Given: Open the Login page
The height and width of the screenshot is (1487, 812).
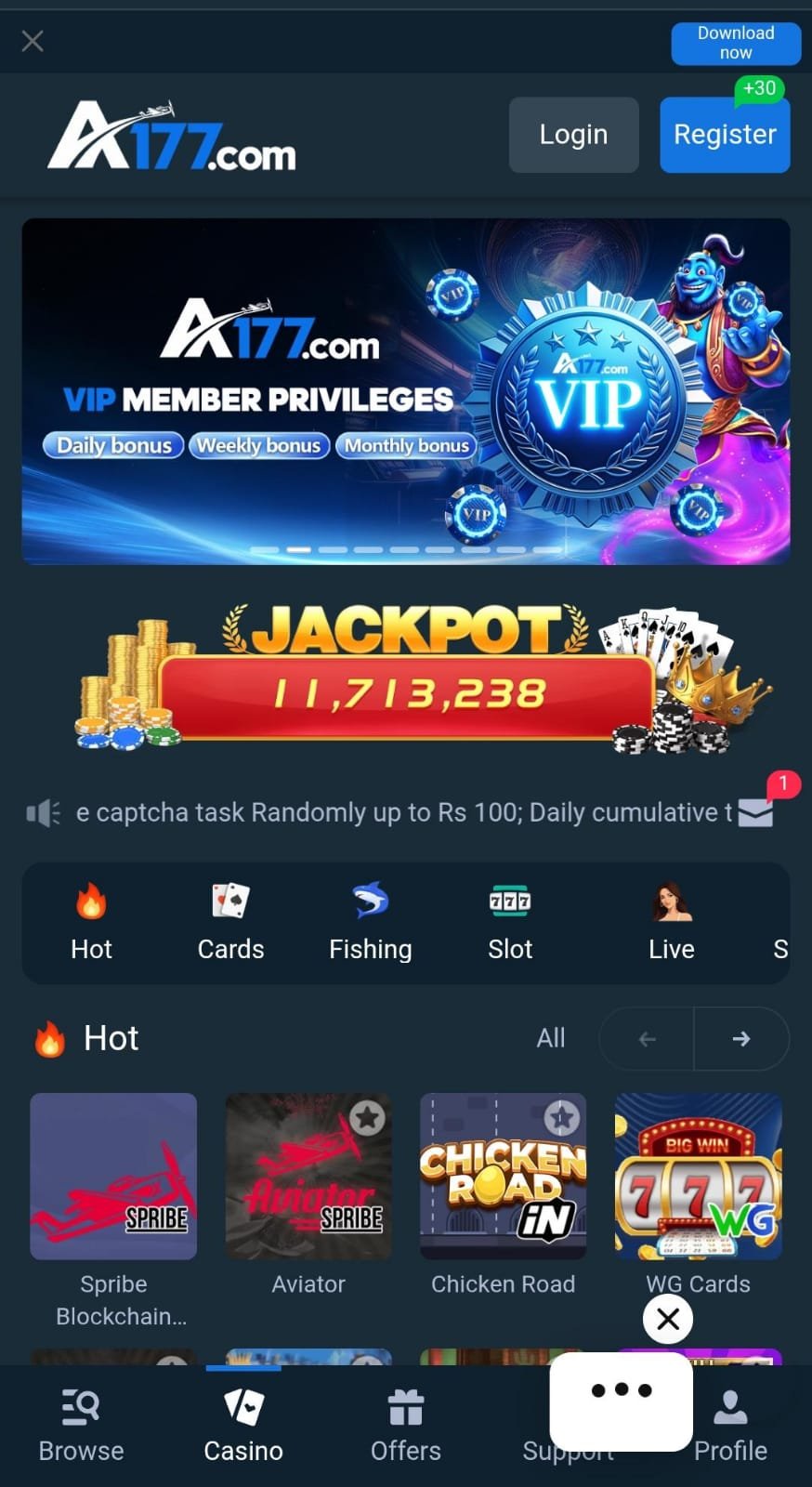Looking at the screenshot, I should [x=573, y=135].
